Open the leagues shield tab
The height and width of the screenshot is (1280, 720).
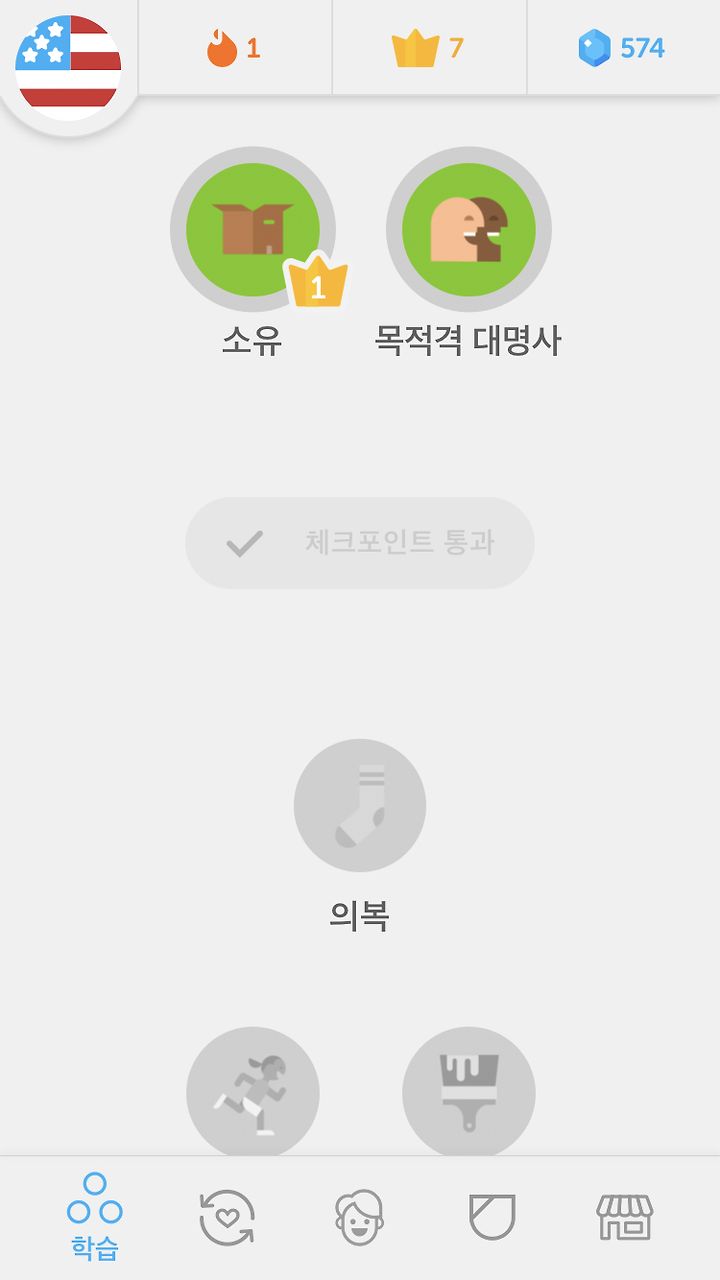pos(492,1218)
